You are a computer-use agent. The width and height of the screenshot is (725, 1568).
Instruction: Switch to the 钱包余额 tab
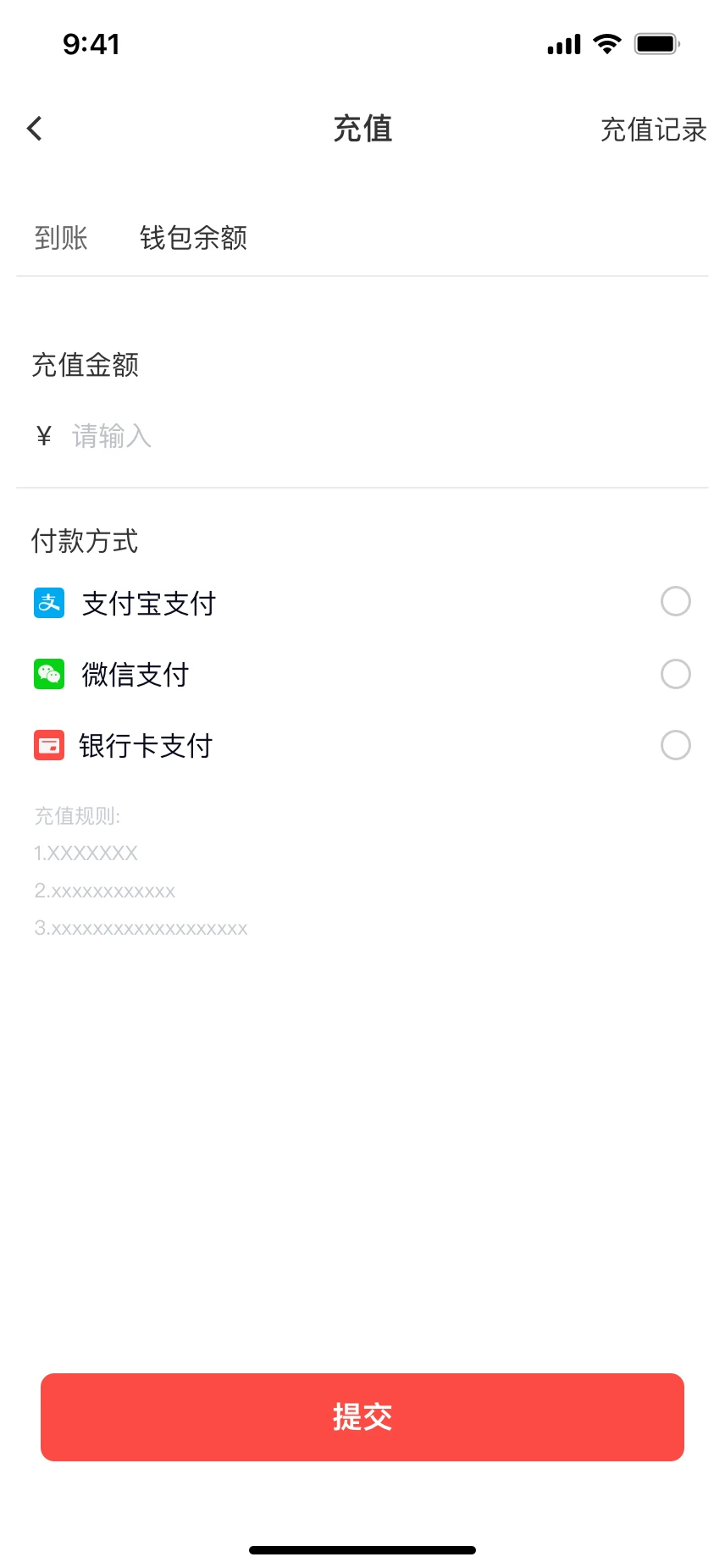point(193,238)
